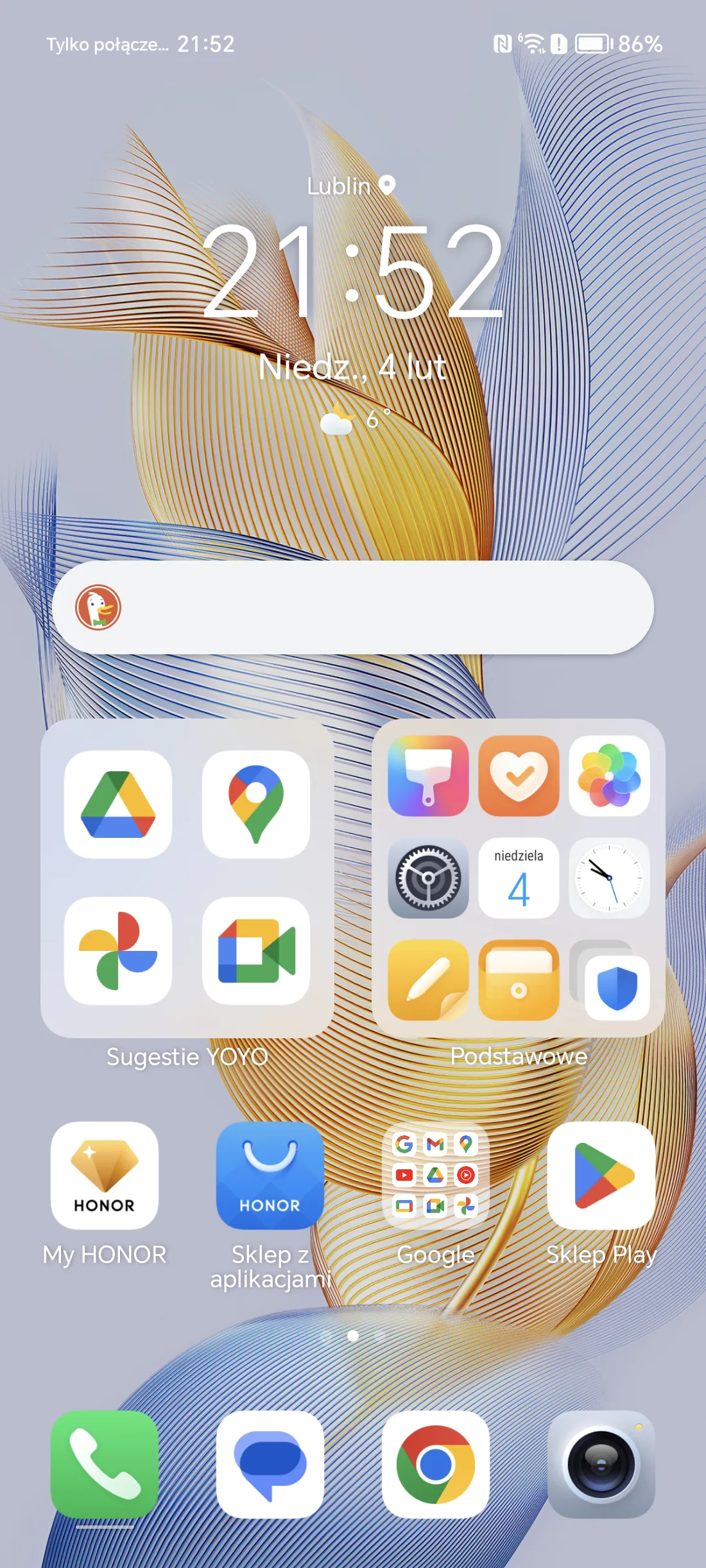The image size is (706, 1568).
Task: Open the Health app with heart icon
Action: pos(519,776)
